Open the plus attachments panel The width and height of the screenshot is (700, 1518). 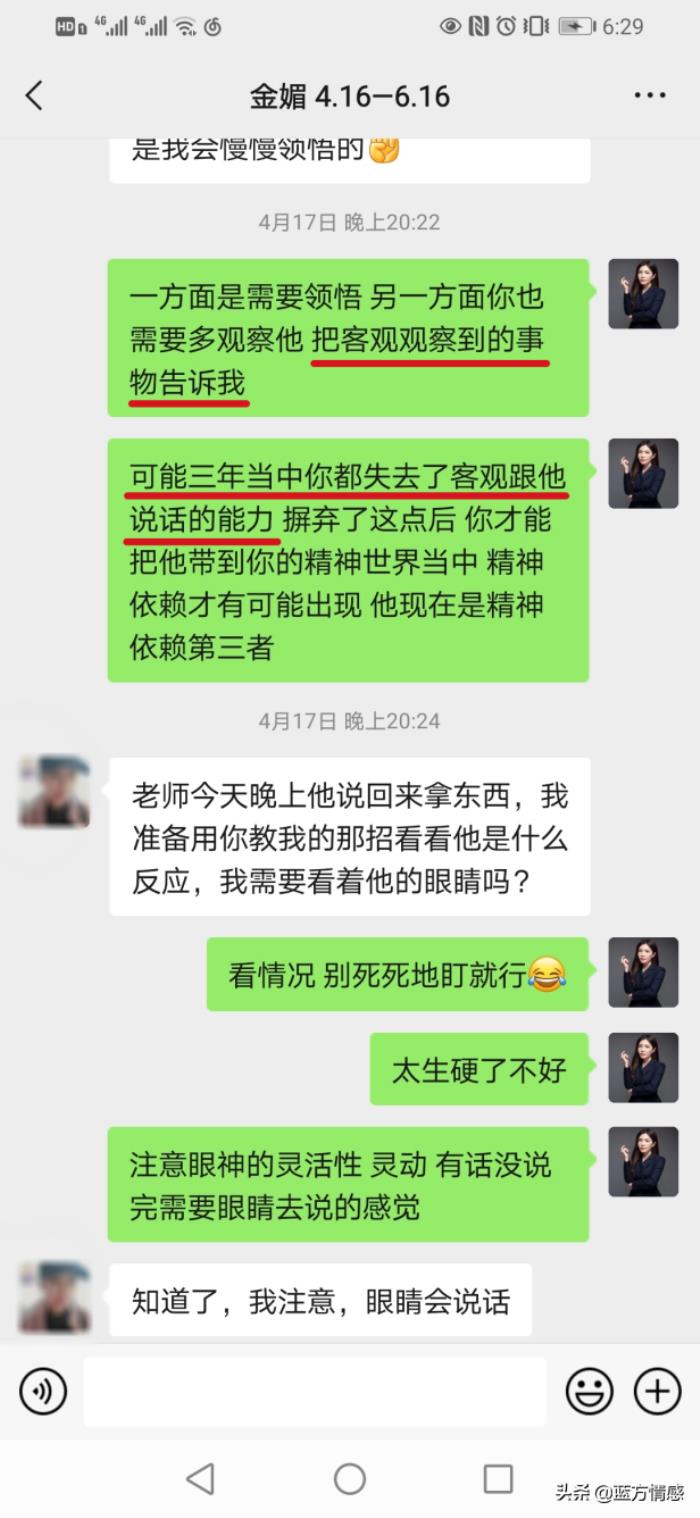657,1390
